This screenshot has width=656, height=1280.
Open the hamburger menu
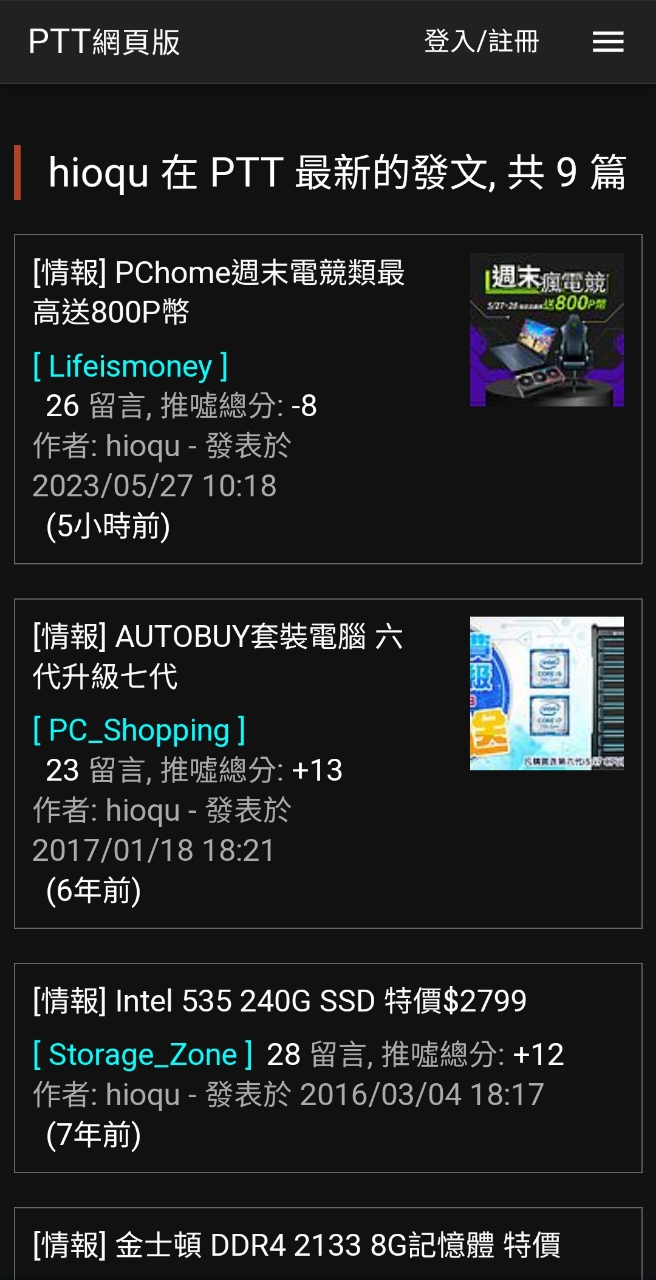pos(608,41)
